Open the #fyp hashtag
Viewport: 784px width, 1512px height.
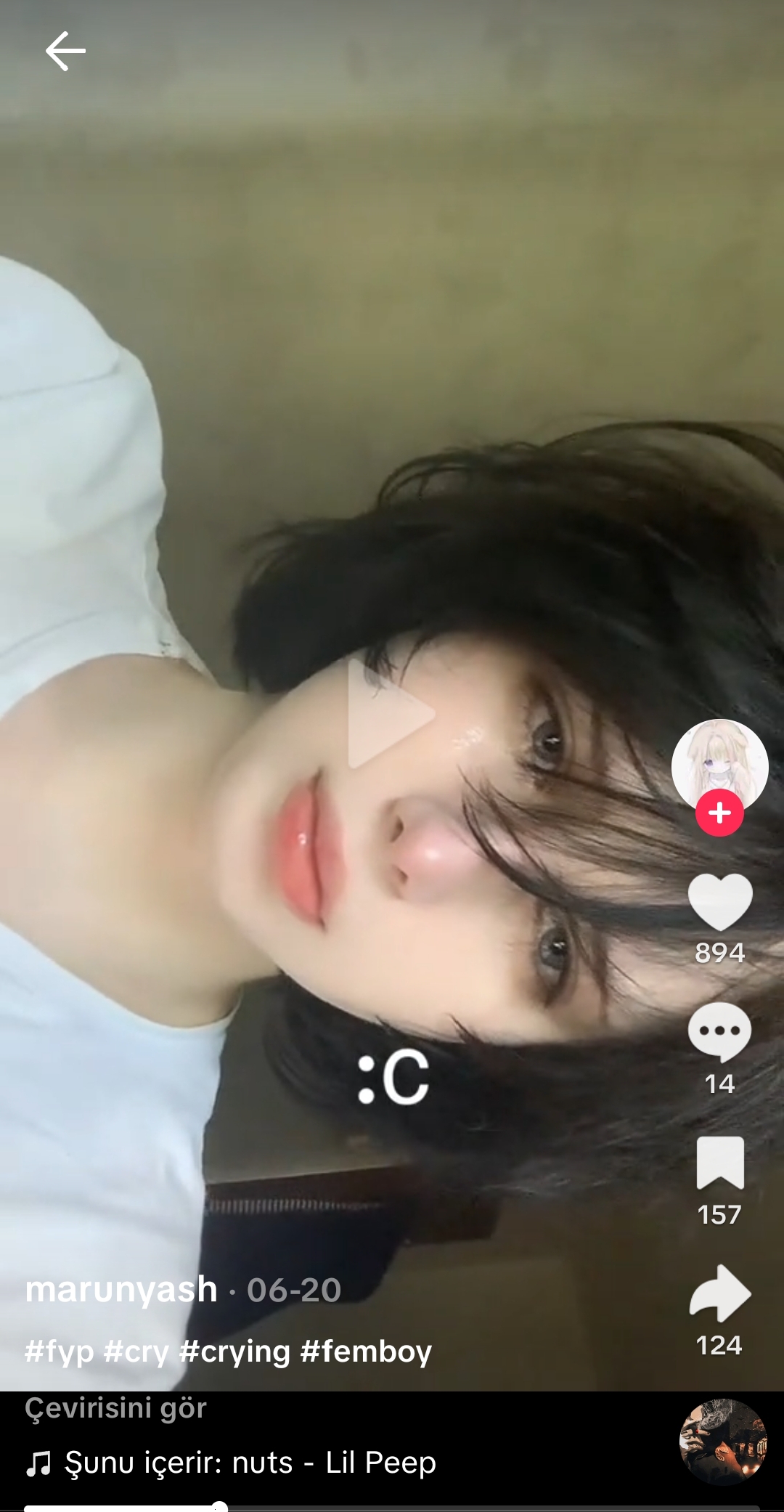[60, 1352]
